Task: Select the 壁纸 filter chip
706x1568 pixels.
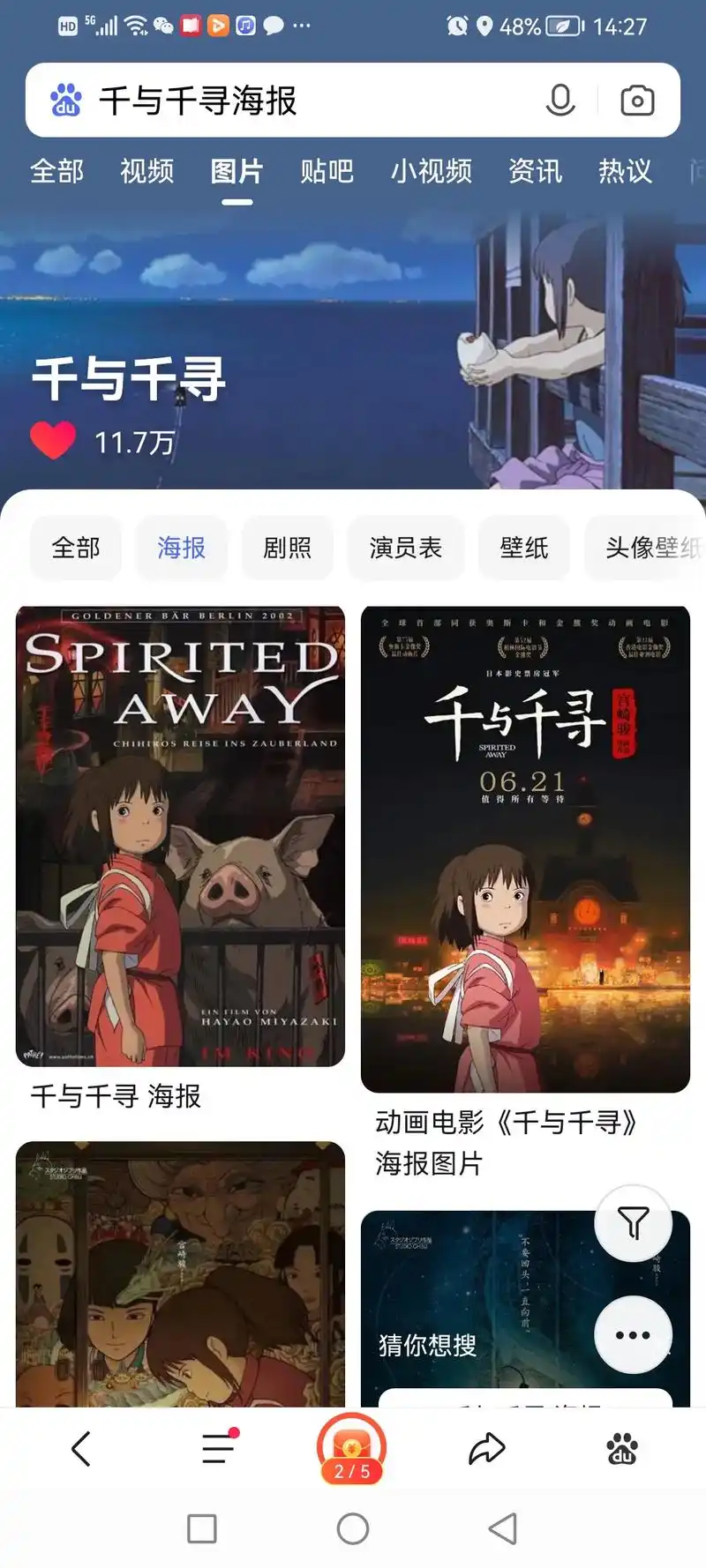Action: (523, 547)
